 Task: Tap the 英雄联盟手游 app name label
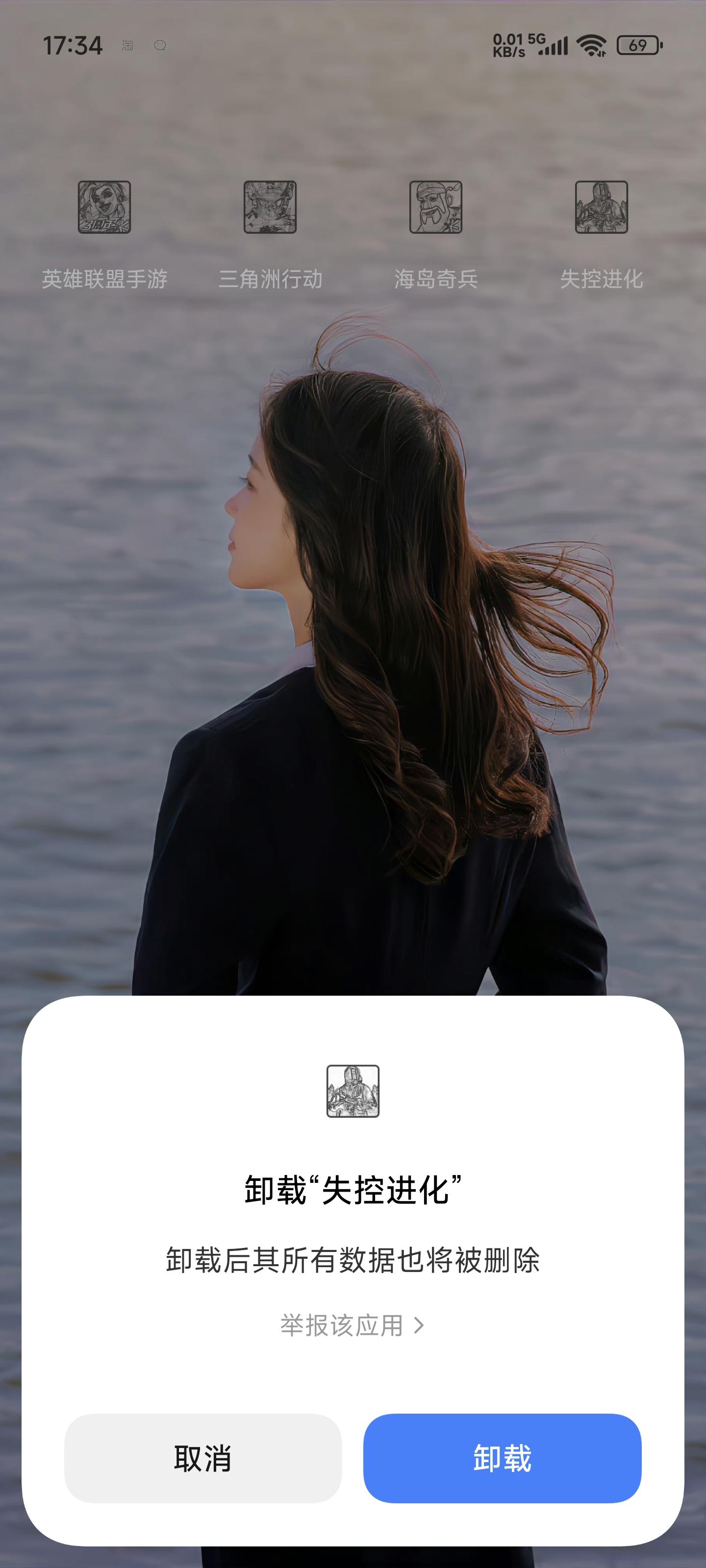click(x=106, y=279)
